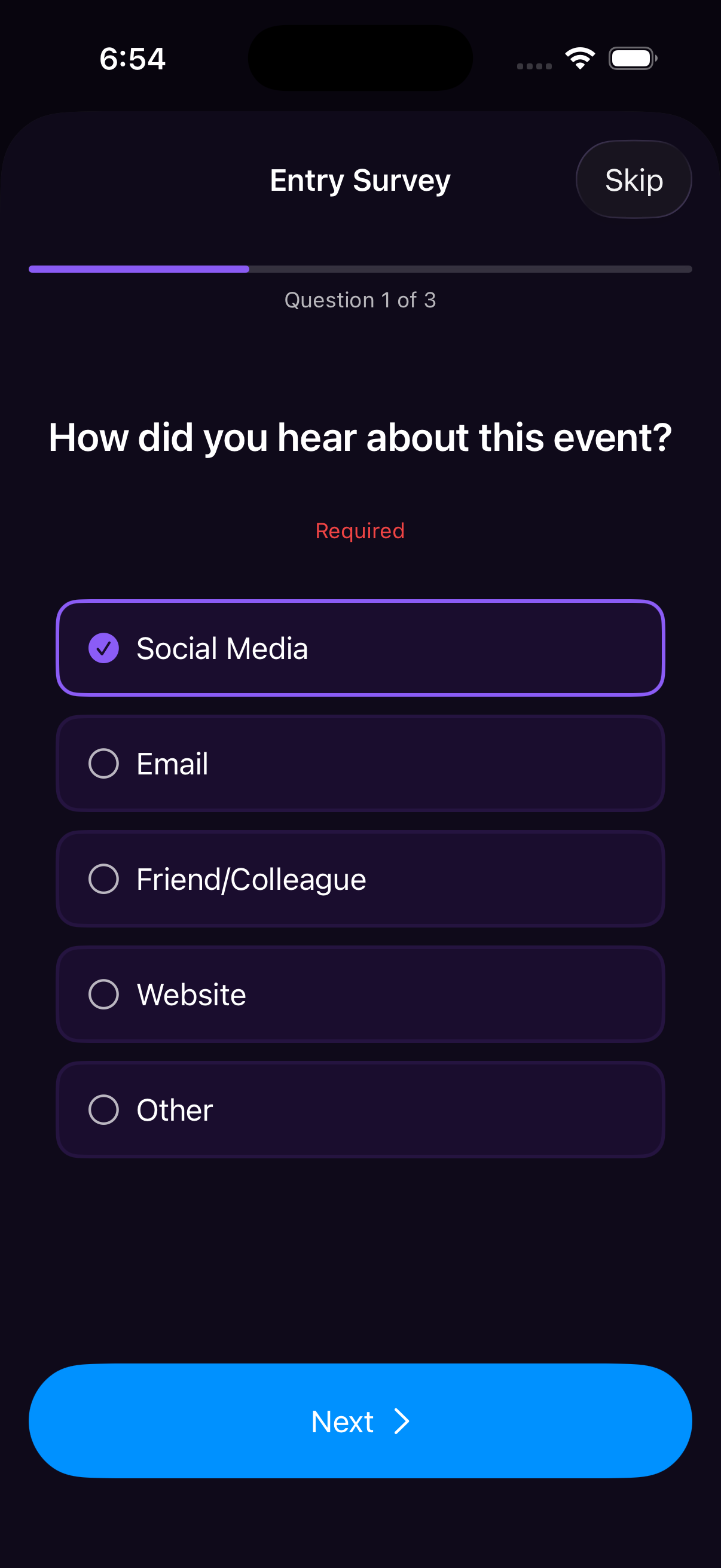Click the Entry Survey header title

coord(359,179)
